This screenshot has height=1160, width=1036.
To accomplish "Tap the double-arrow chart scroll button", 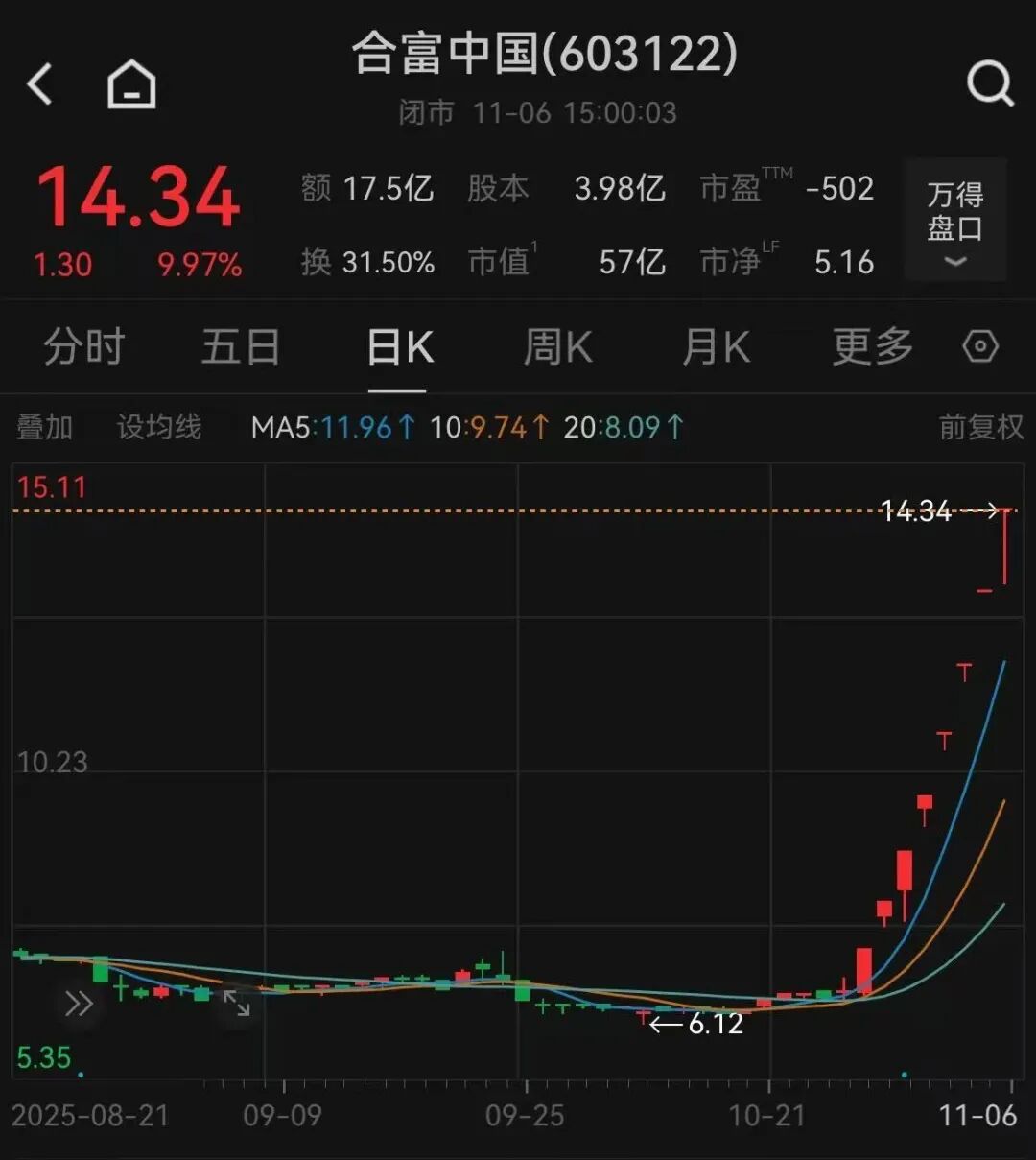I will click(x=79, y=1005).
